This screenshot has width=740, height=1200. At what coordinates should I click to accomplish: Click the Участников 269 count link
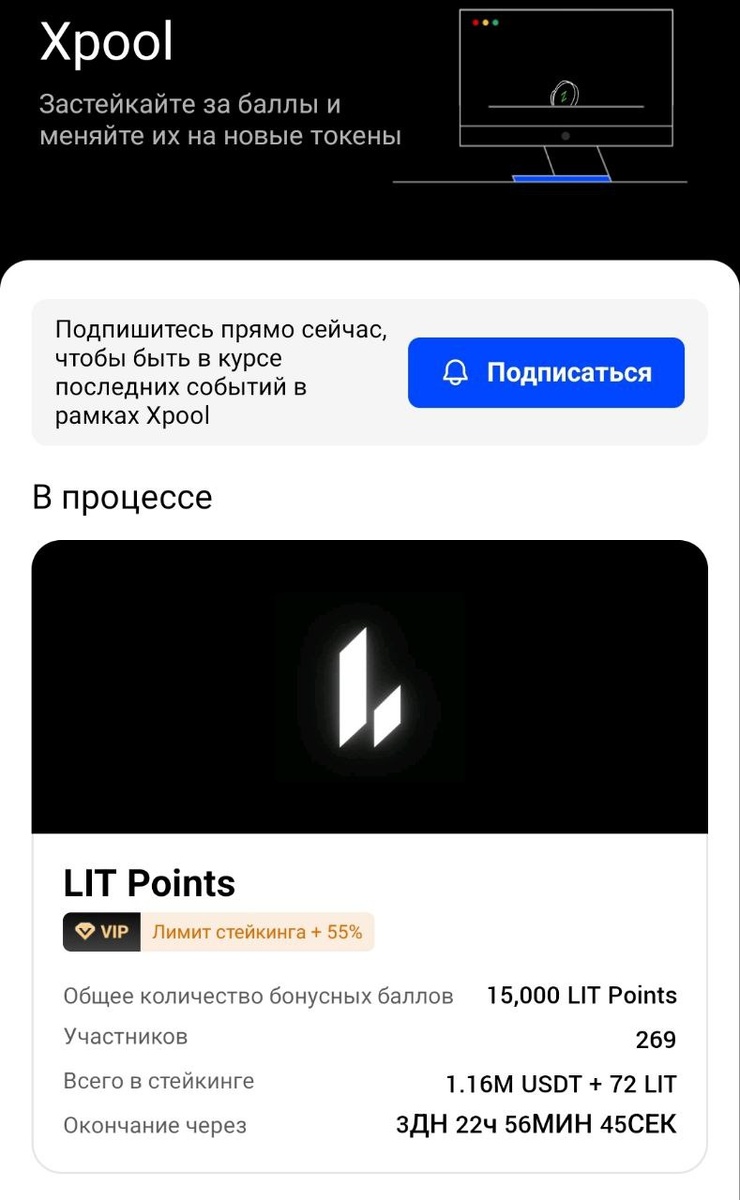pos(654,1038)
